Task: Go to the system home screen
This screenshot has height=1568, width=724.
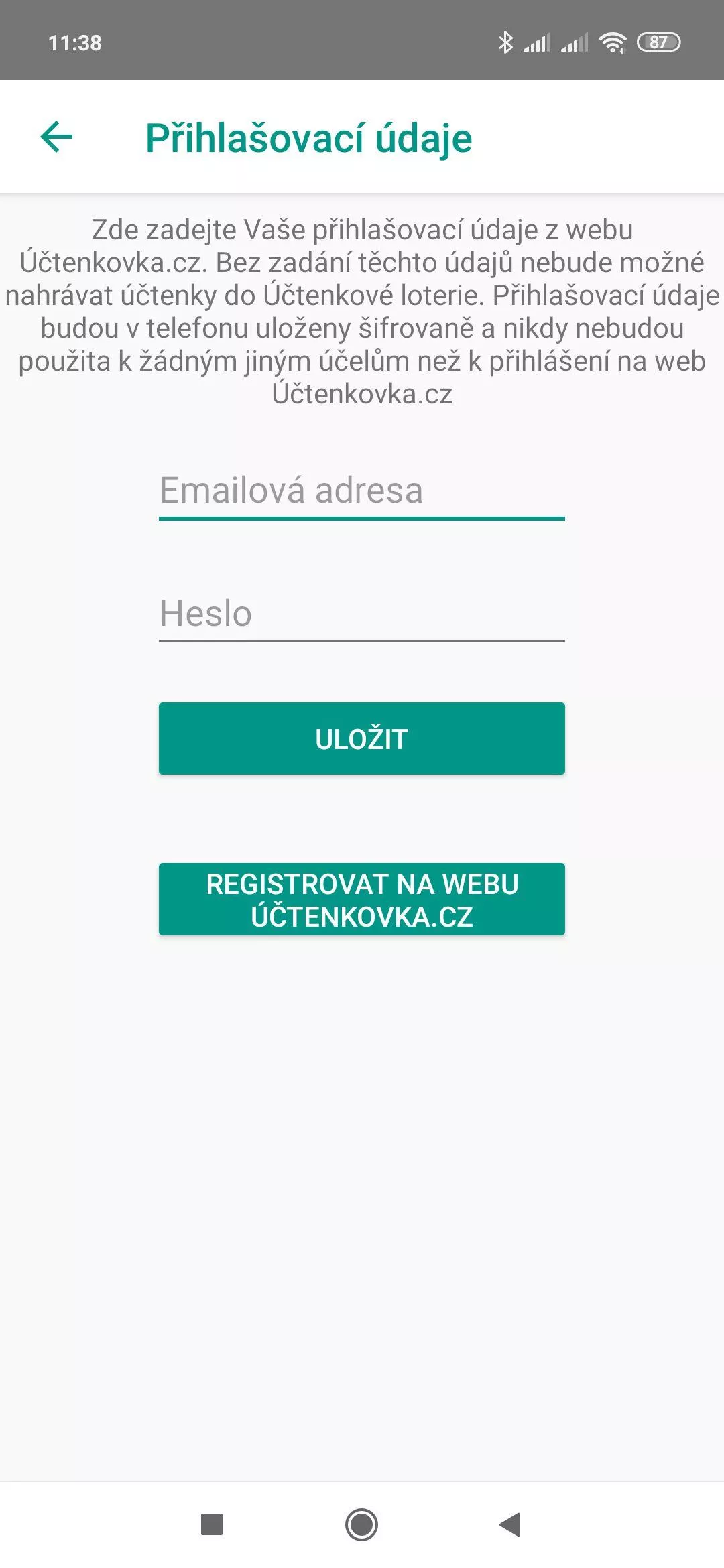Action: pyautogui.click(x=362, y=1524)
